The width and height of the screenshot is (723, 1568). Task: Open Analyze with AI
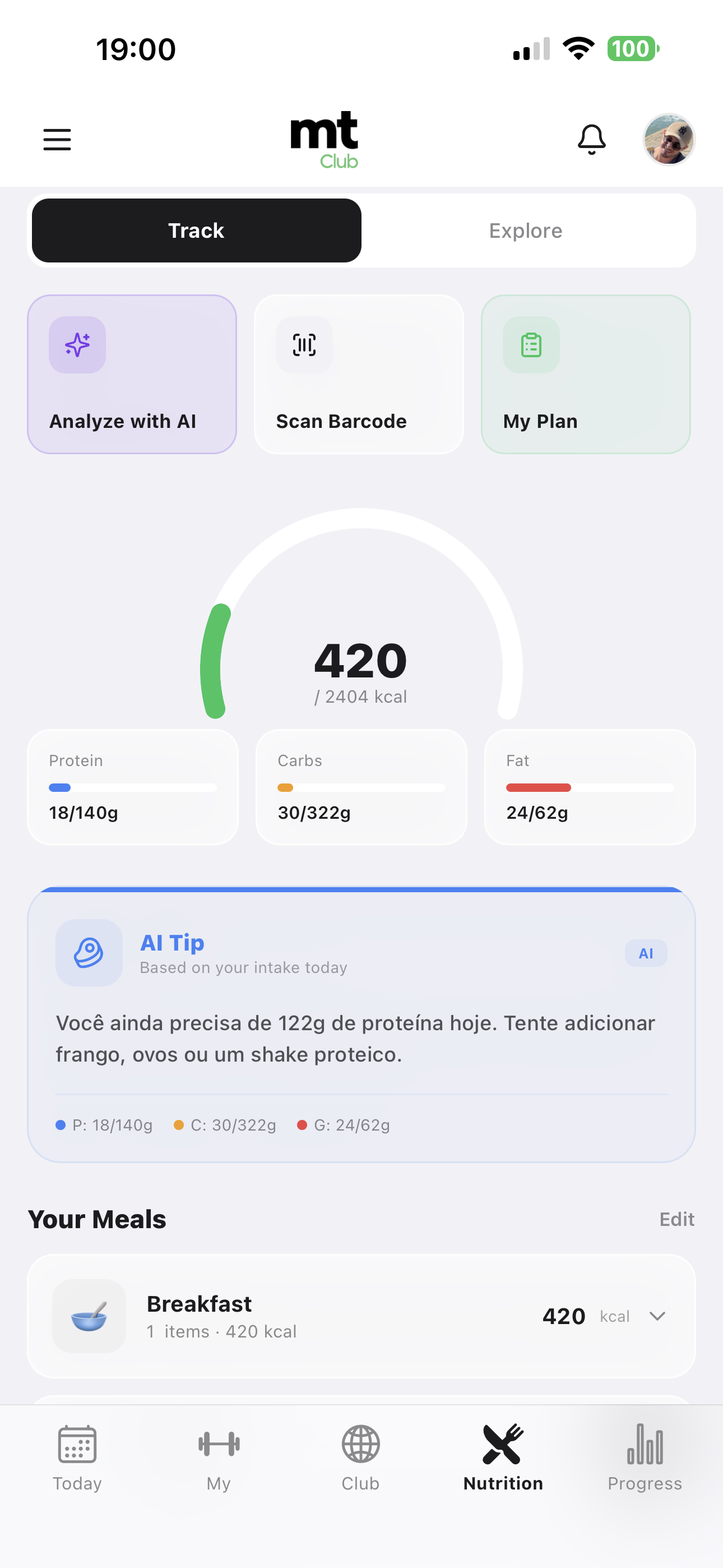point(132,375)
